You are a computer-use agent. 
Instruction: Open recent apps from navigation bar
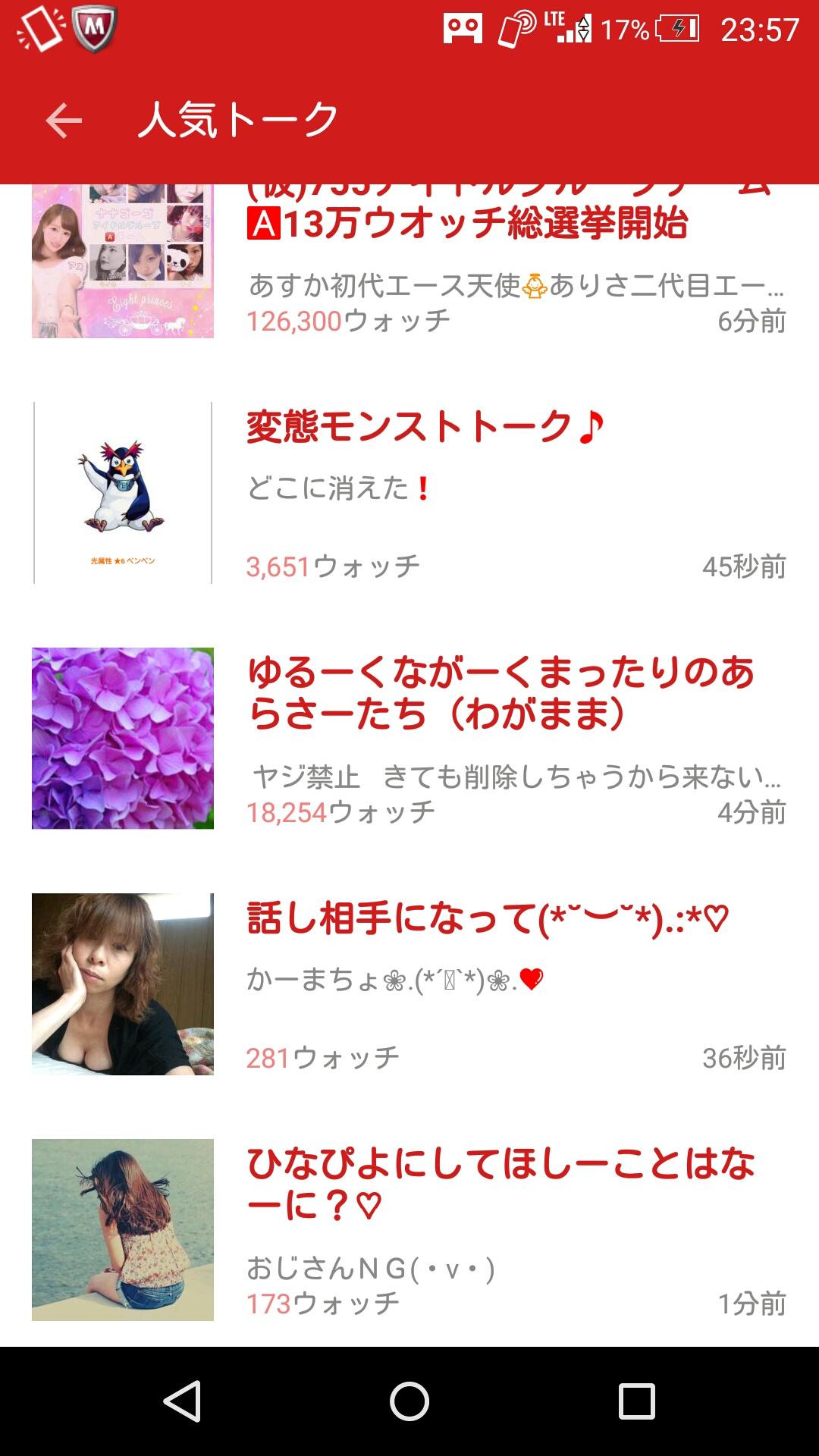click(x=637, y=1401)
